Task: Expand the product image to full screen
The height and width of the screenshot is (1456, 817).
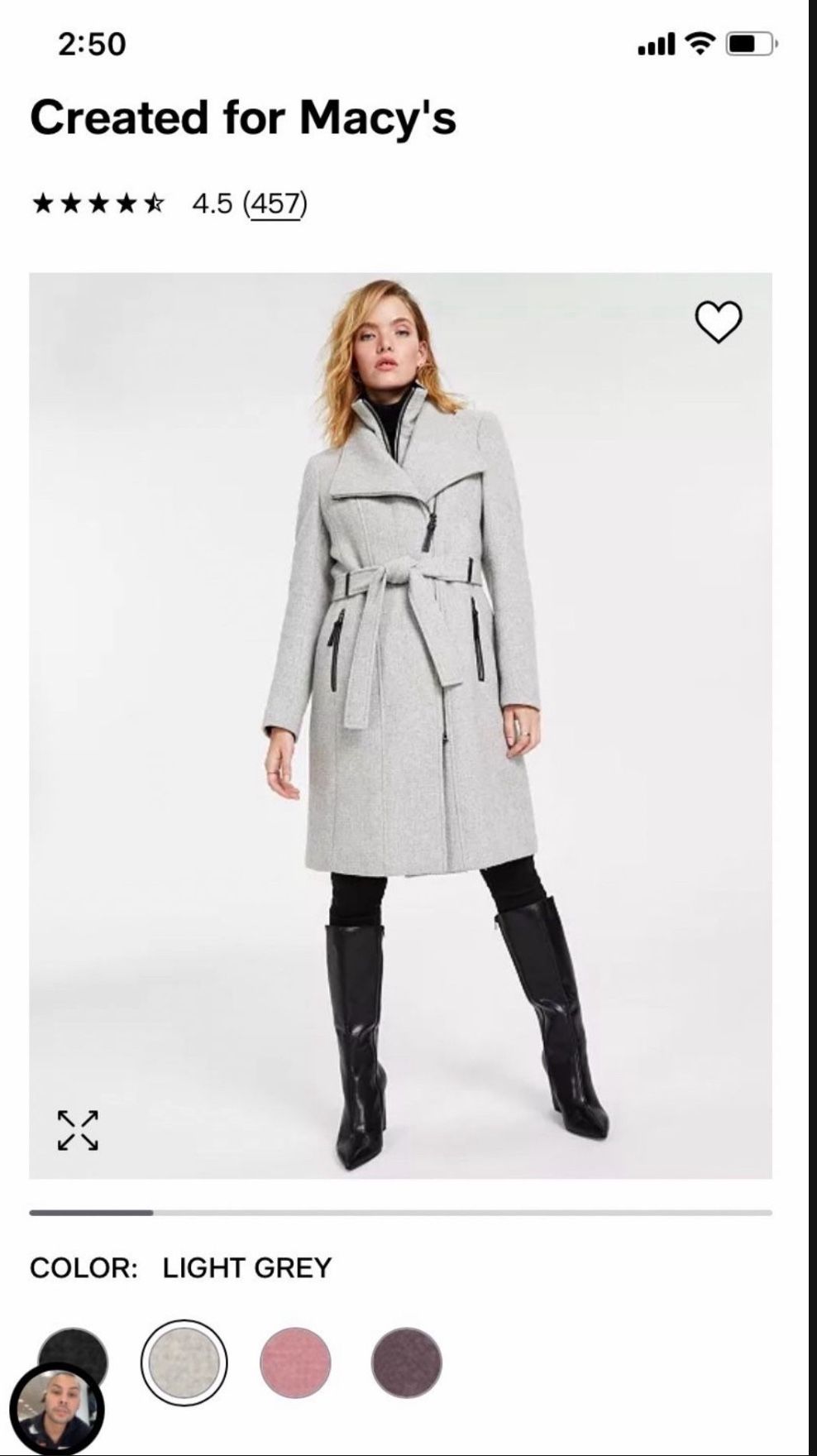Action: (x=78, y=1130)
